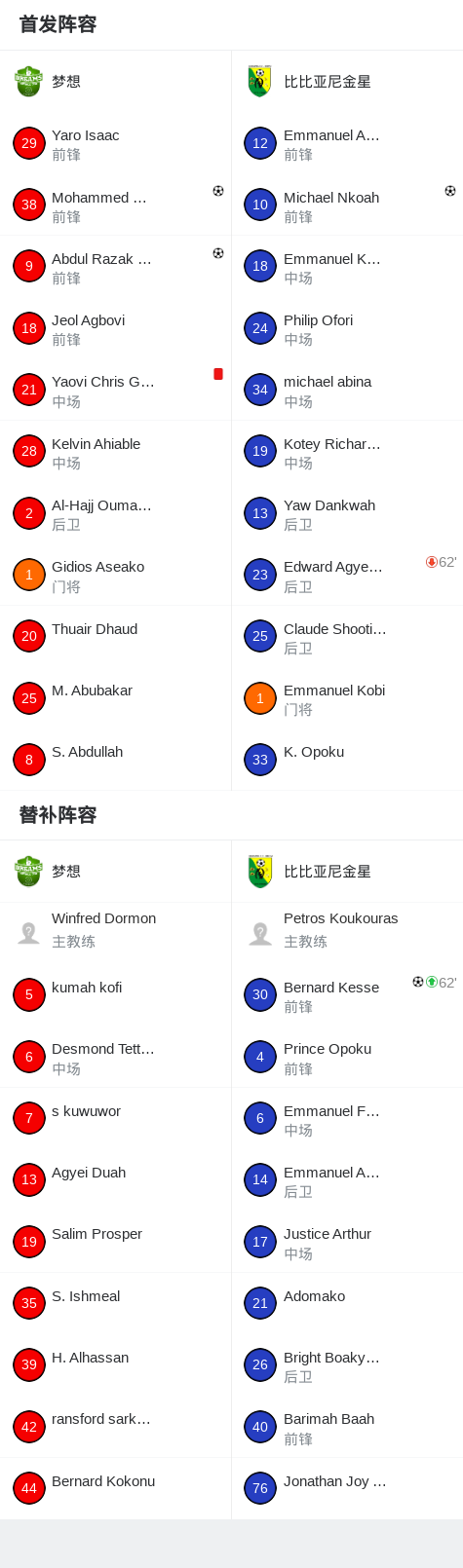Viewport: 463px width, 1568px height.
Task: Open Michael Nkoah's player row
Action: click(x=347, y=205)
